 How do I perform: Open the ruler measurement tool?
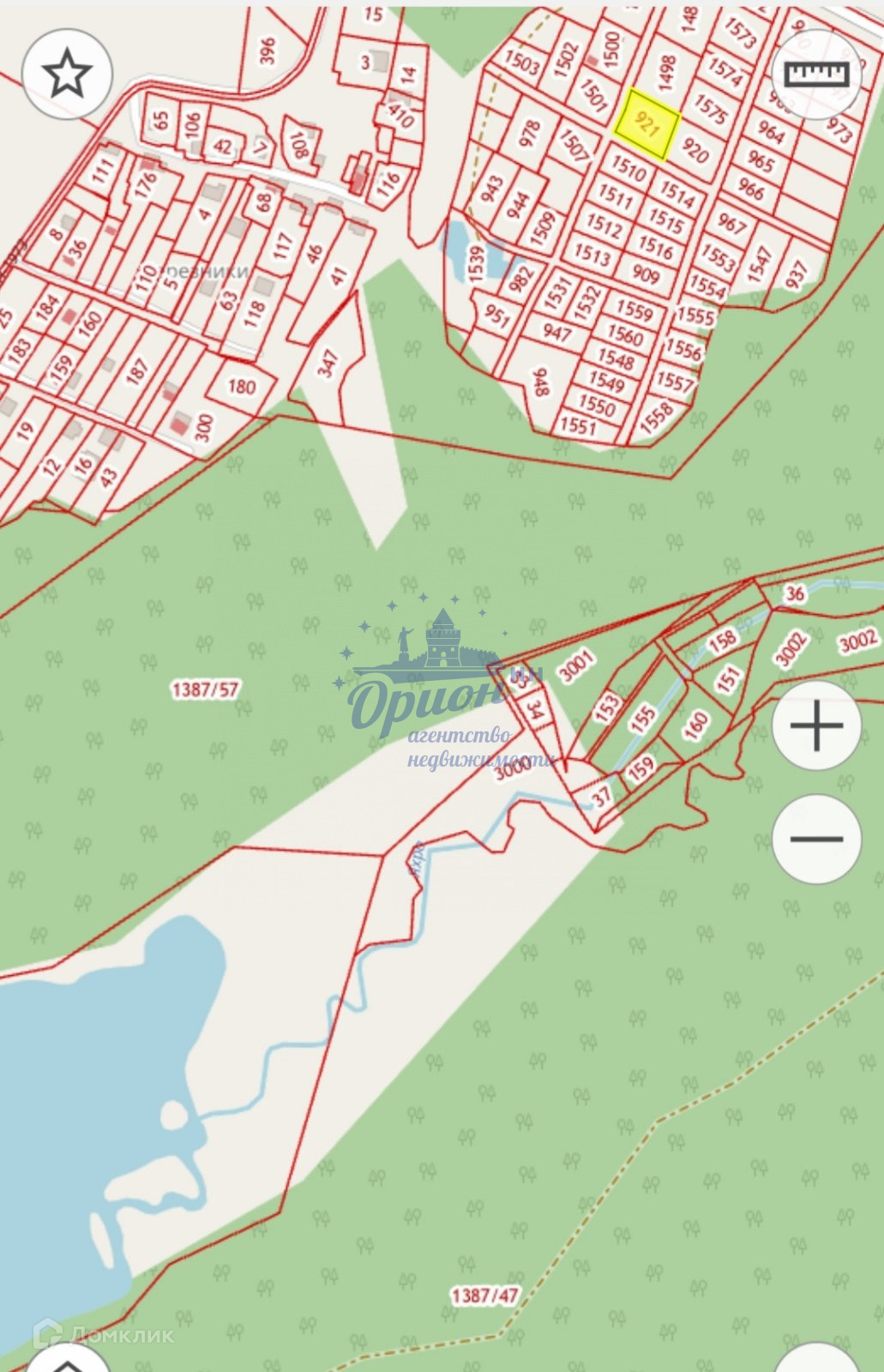815,75
